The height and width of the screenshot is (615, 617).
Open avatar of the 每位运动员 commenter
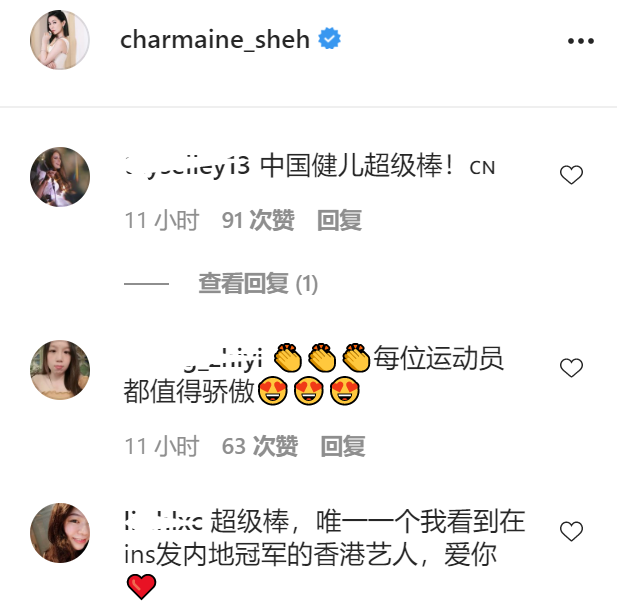click(61, 369)
